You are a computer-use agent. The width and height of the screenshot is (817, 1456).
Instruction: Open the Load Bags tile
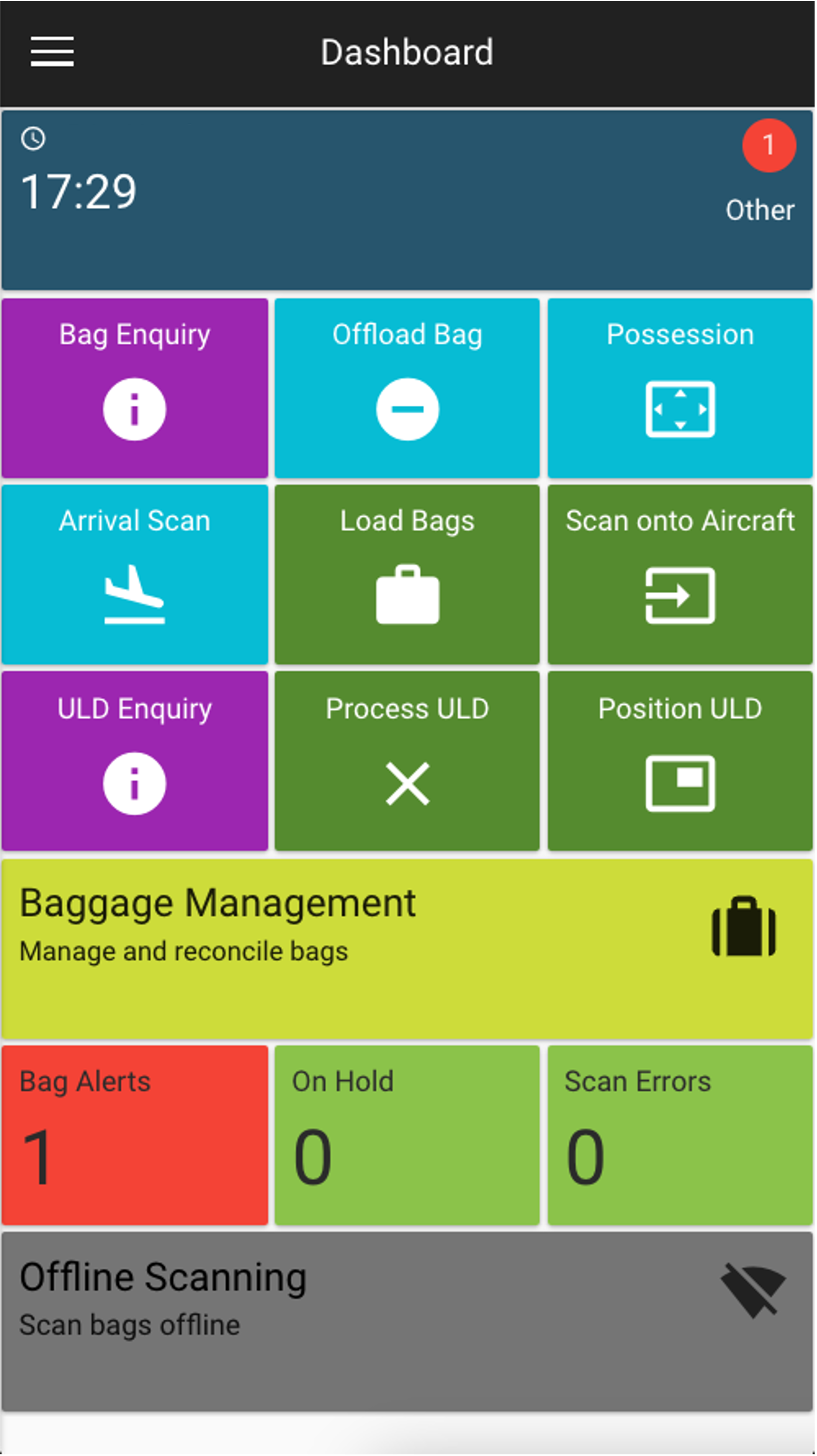[x=407, y=574]
